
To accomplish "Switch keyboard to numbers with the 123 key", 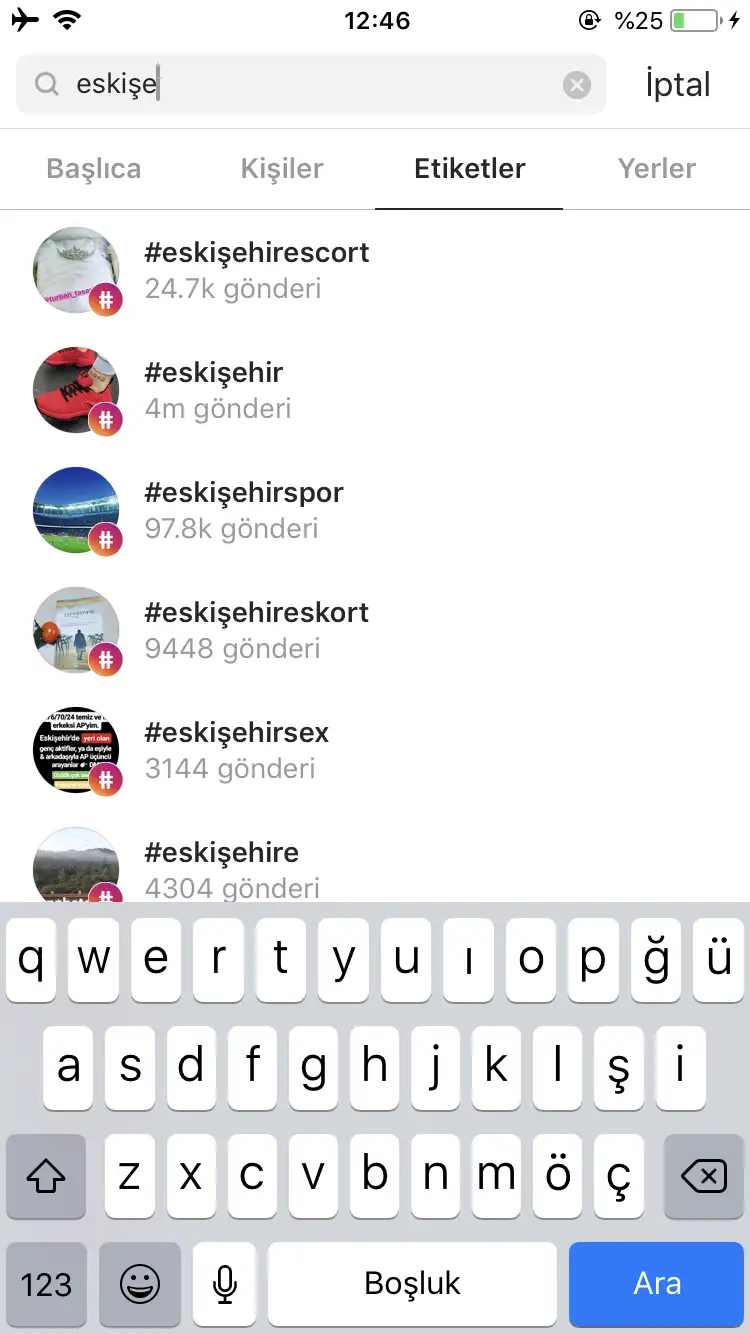I will click(x=46, y=1284).
